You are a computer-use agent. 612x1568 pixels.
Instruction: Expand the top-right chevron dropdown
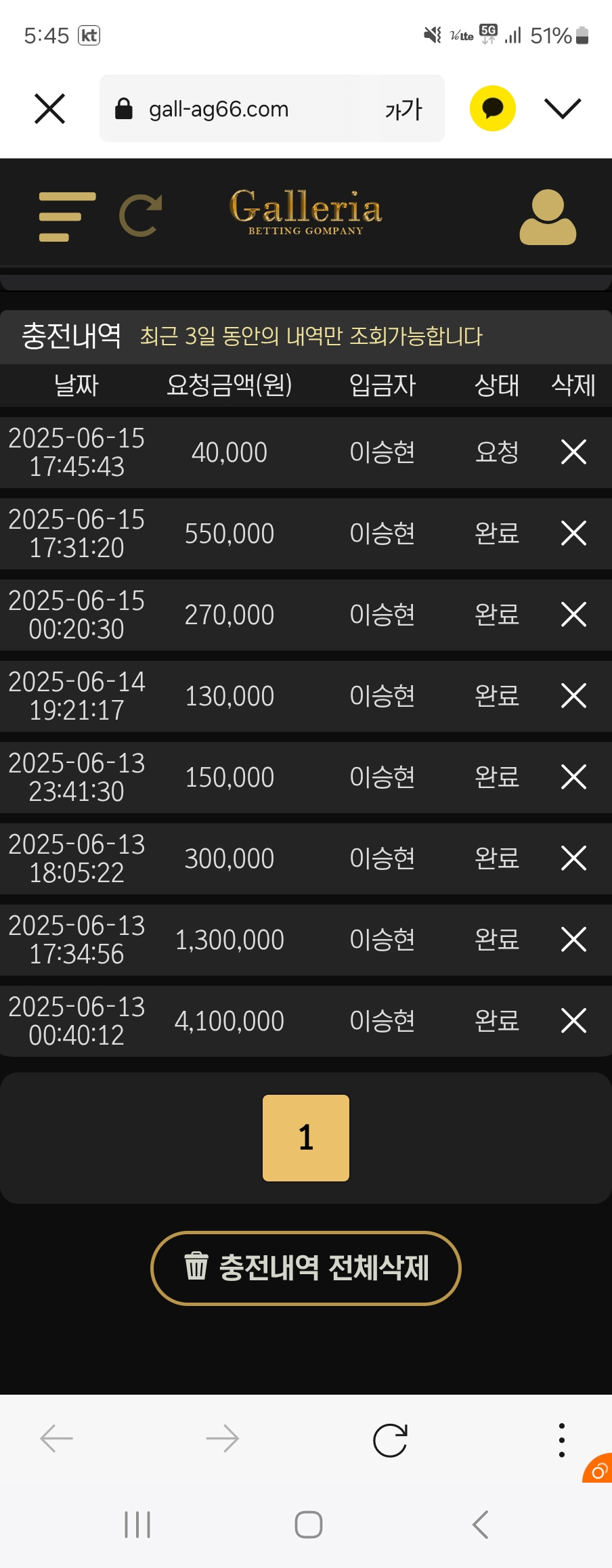563,108
